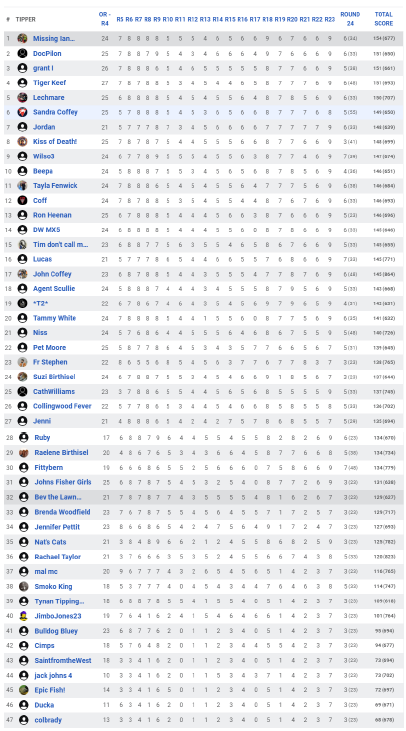View Bulldog Bluey's tipping details
Image resolution: width=406 pixels, height=731 pixels.
56,631
